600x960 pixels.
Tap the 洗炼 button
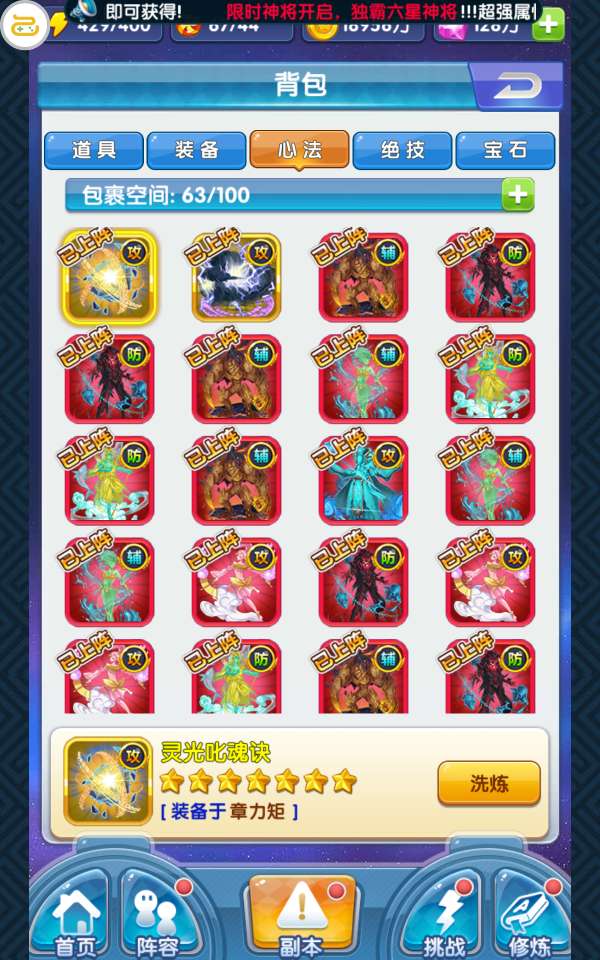point(489,783)
